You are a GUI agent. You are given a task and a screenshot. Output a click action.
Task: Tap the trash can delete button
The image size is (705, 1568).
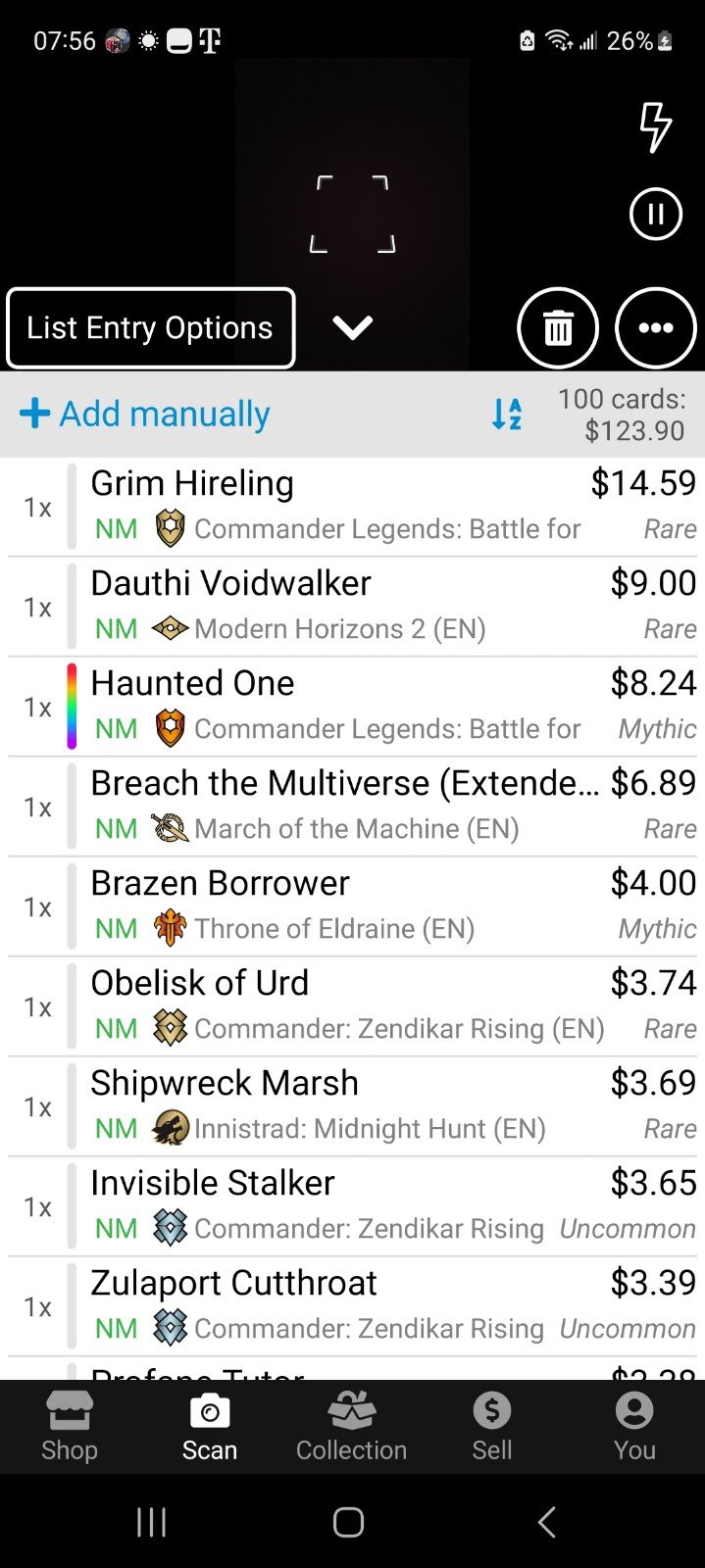click(x=558, y=328)
